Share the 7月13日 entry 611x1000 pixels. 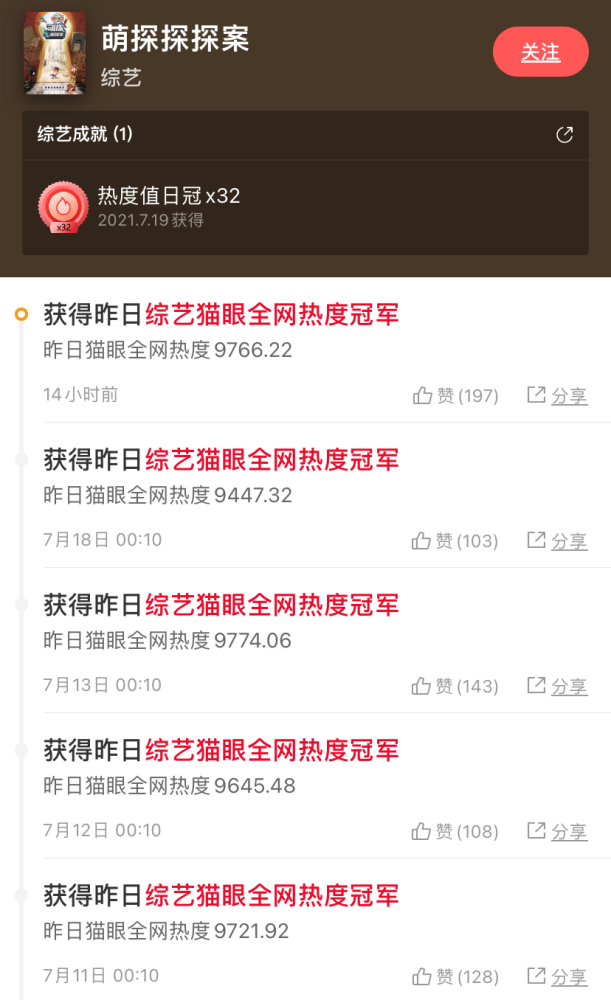tap(557, 686)
